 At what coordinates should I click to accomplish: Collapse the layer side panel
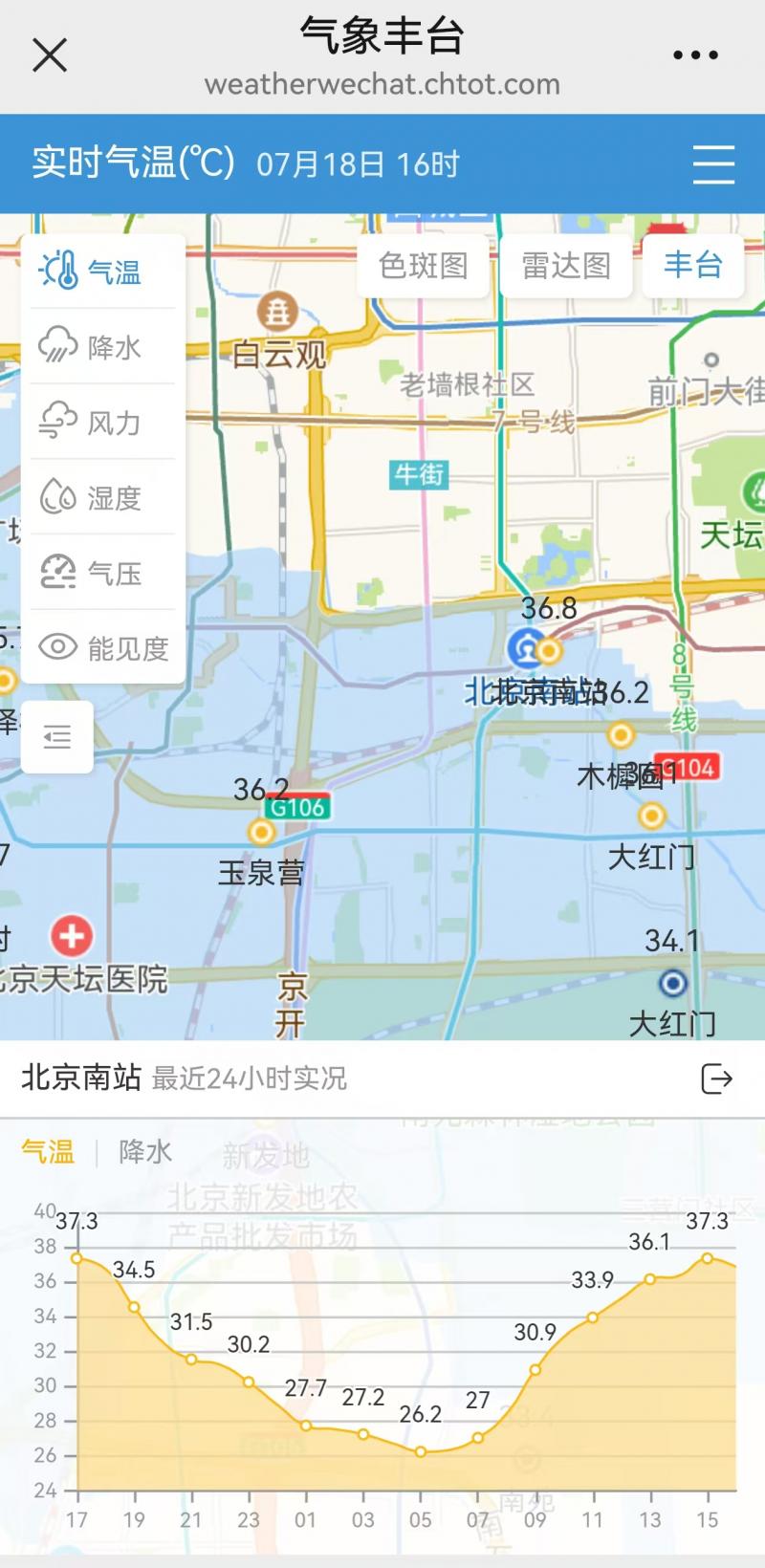[x=57, y=737]
